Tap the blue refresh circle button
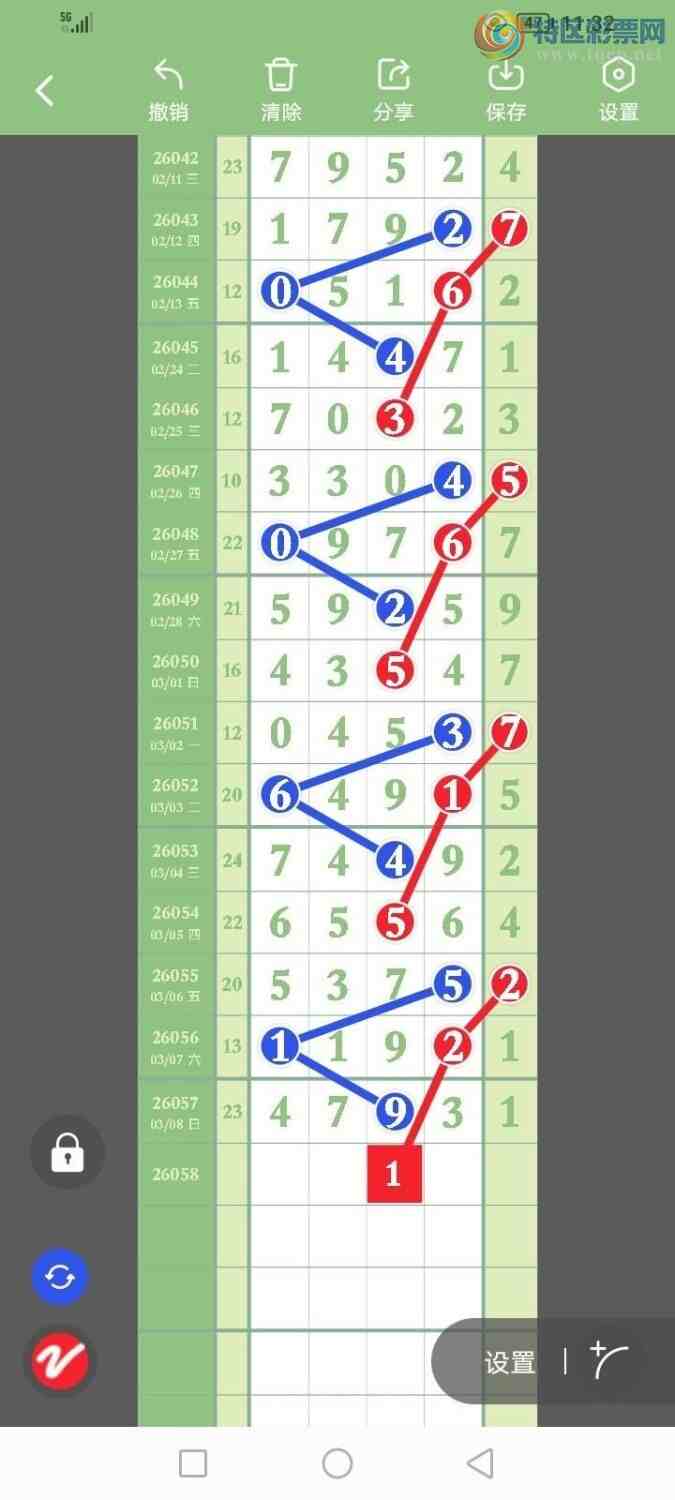 (x=60, y=1277)
